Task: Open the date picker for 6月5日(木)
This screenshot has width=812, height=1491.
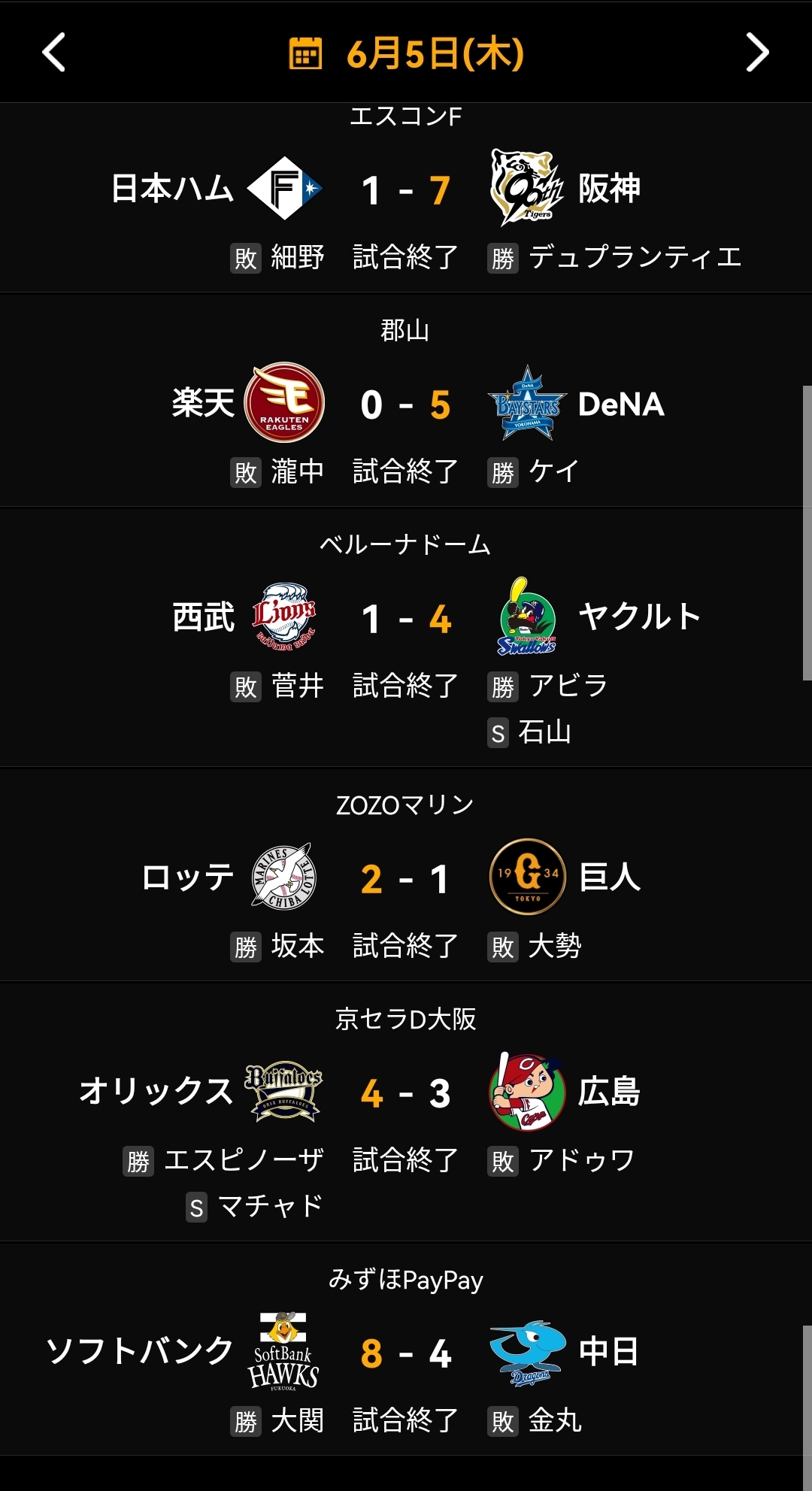Action: 406,53
